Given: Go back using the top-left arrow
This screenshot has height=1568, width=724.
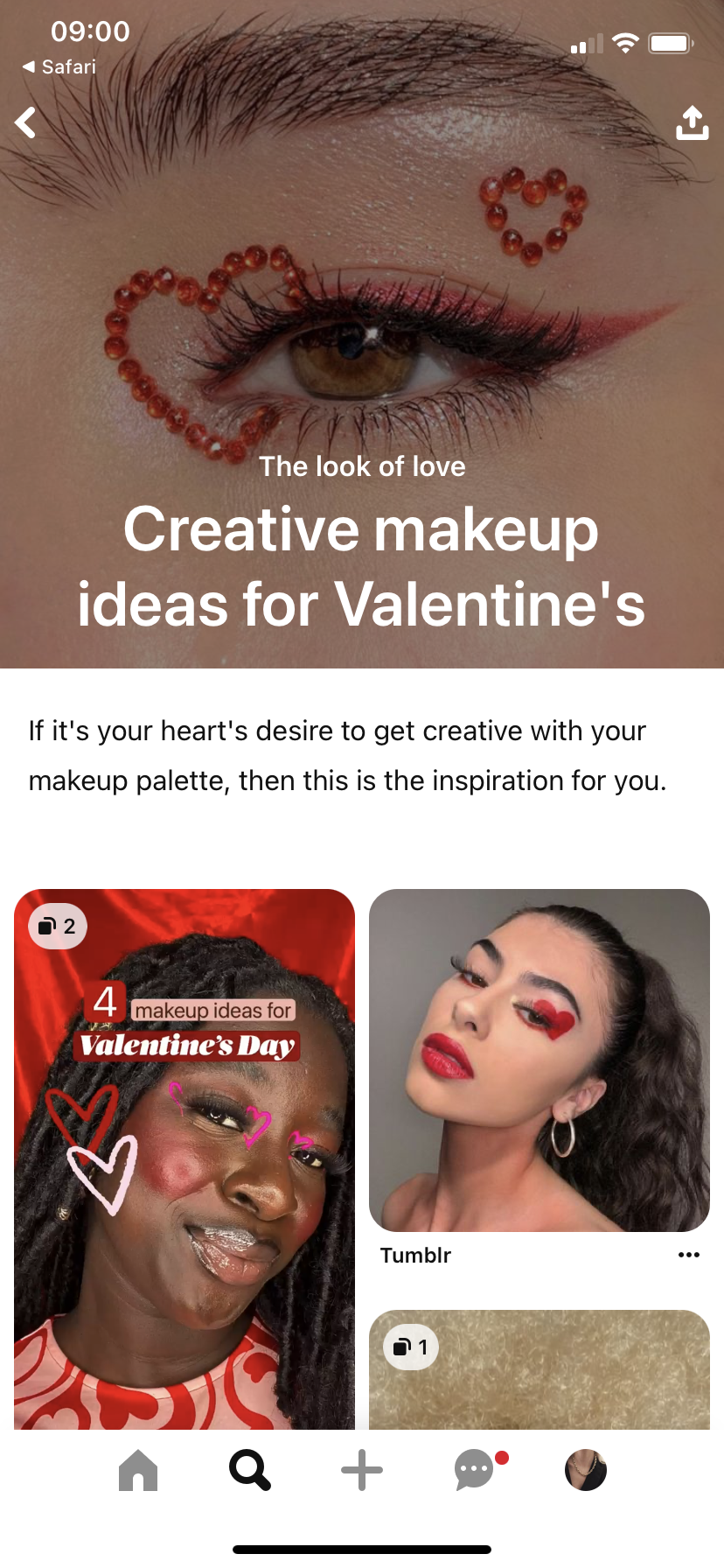Looking at the screenshot, I should pos(26,122).
